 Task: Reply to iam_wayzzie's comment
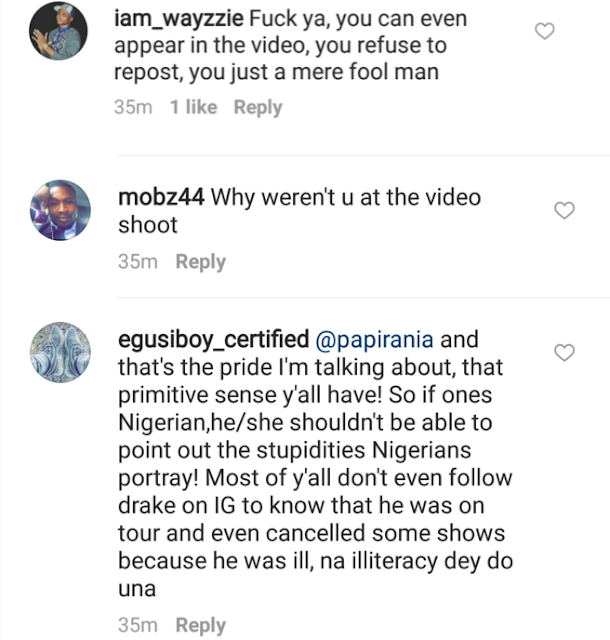click(x=258, y=107)
